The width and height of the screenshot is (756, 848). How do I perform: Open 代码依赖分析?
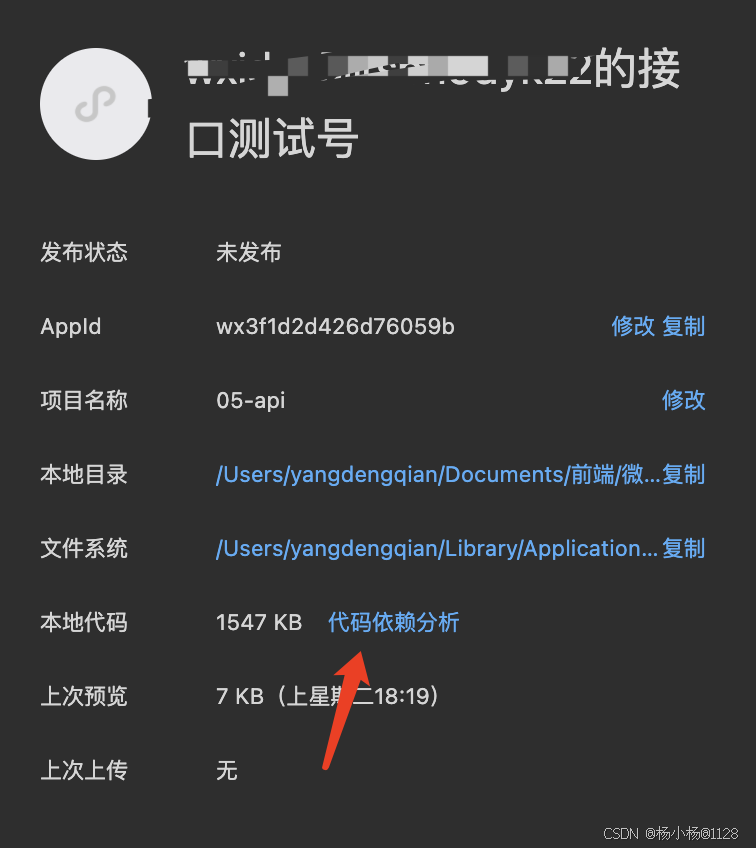[x=393, y=622]
